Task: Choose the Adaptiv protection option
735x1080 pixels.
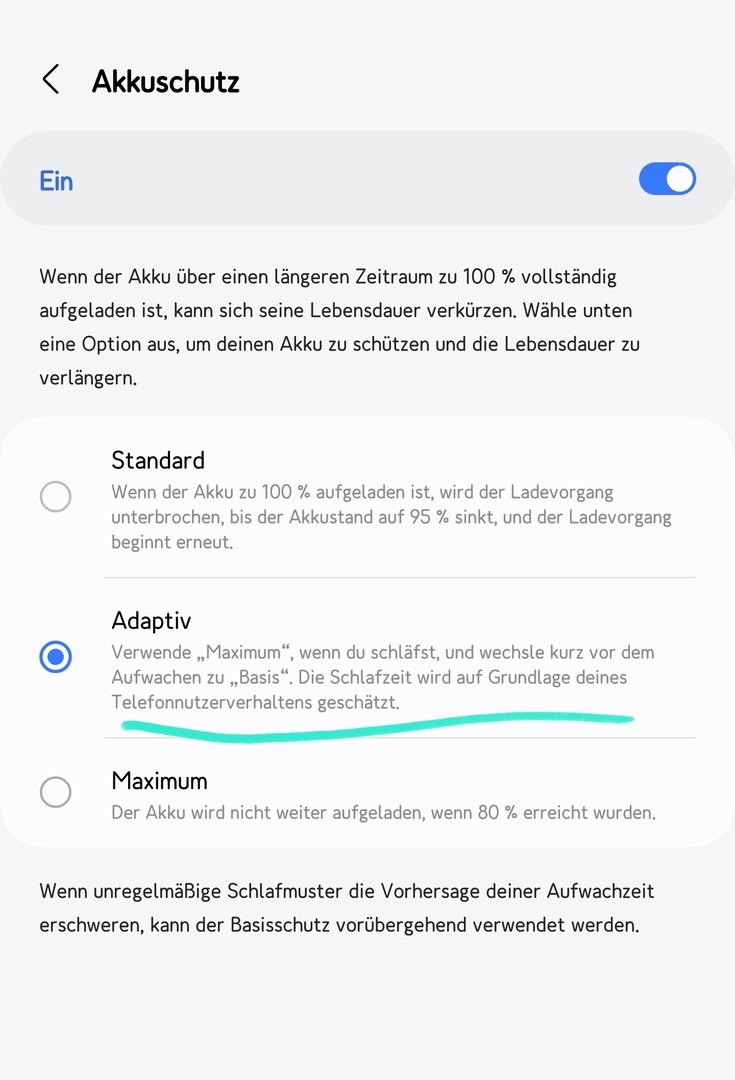Action: (x=55, y=657)
